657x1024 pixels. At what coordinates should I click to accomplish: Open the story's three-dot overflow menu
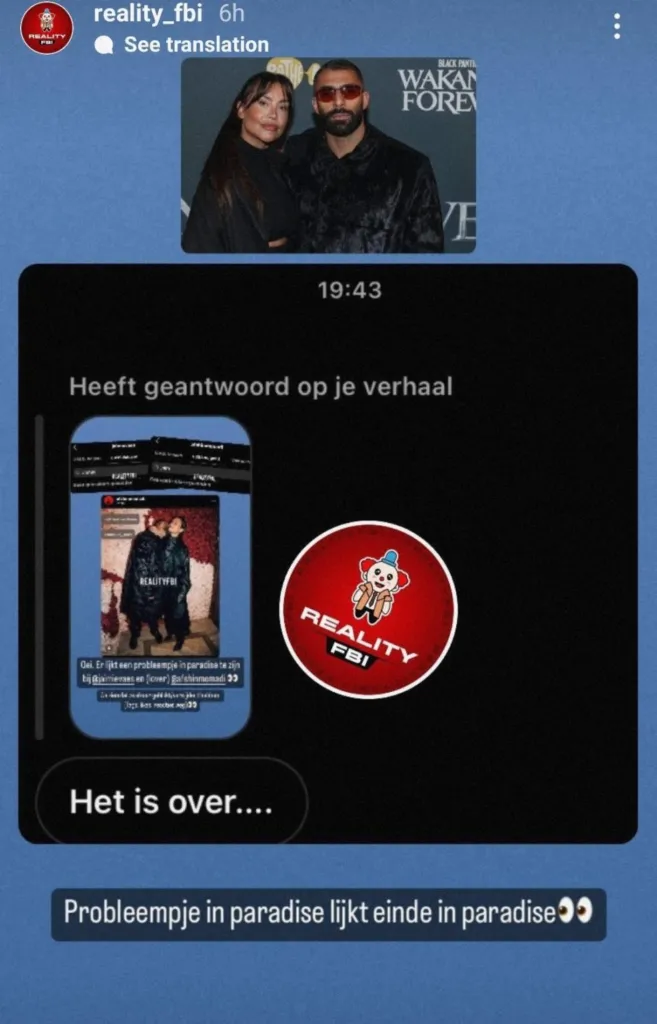[x=617, y=27]
